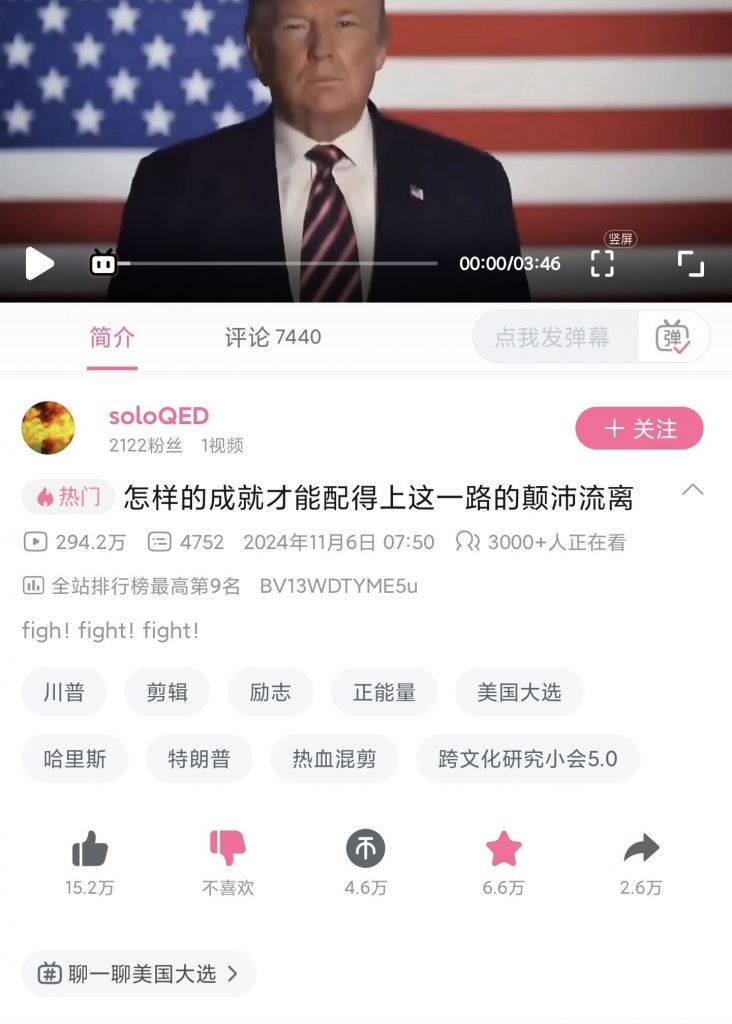Open soloQED's profile avatar
Screen dimensions: 732x1024
(x=48, y=428)
